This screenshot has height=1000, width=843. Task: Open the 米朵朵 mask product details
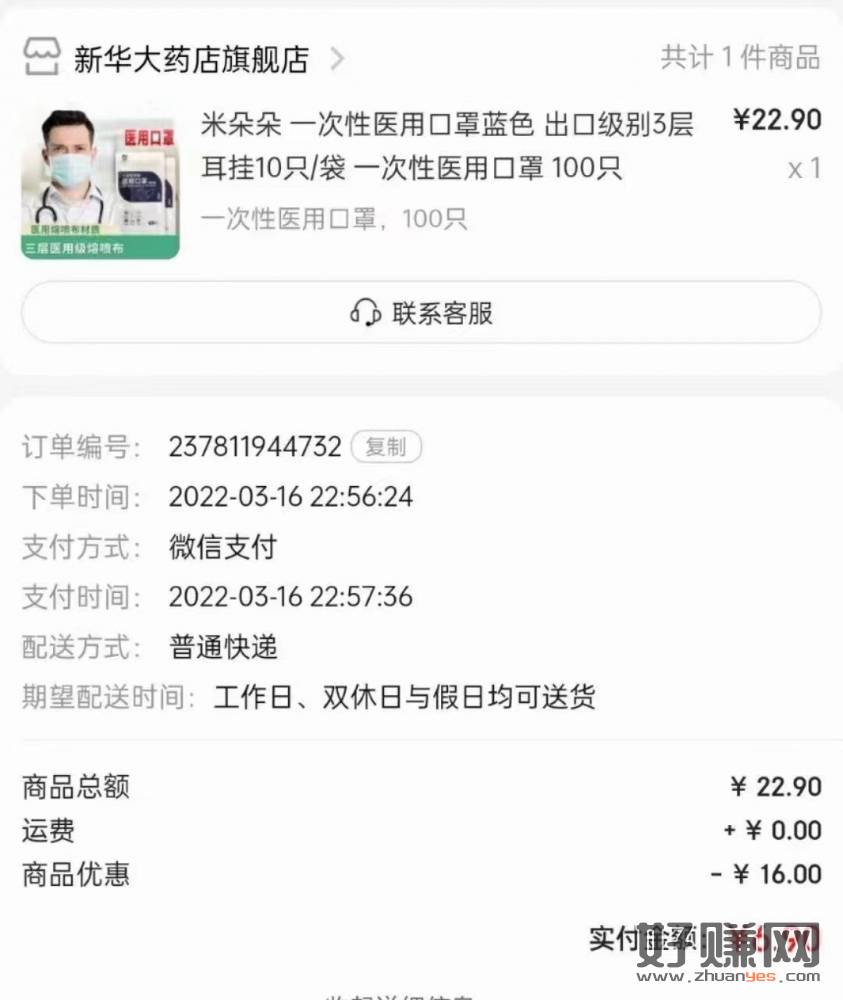446,146
